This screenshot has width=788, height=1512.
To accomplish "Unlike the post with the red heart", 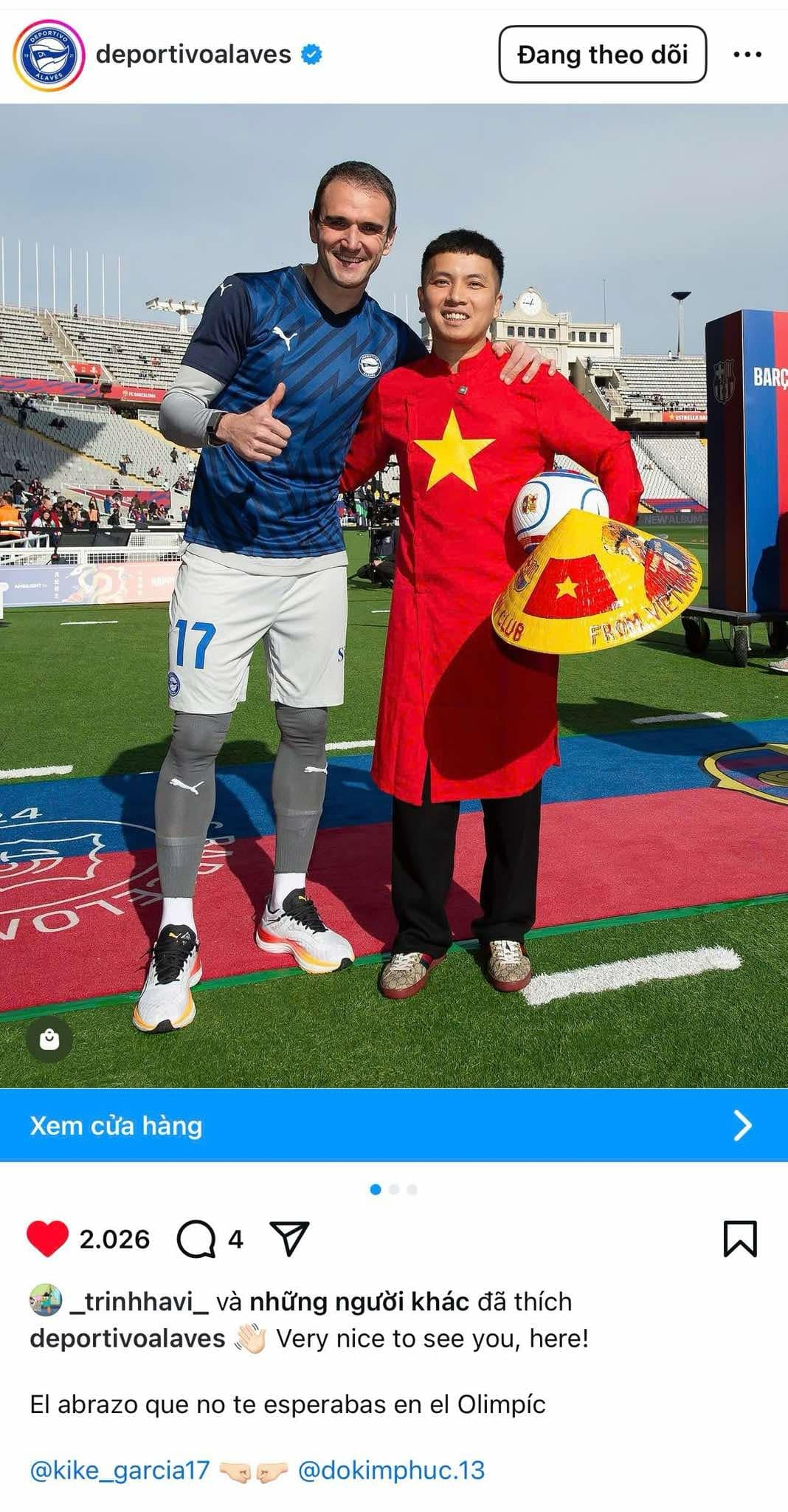I will (47, 1239).
